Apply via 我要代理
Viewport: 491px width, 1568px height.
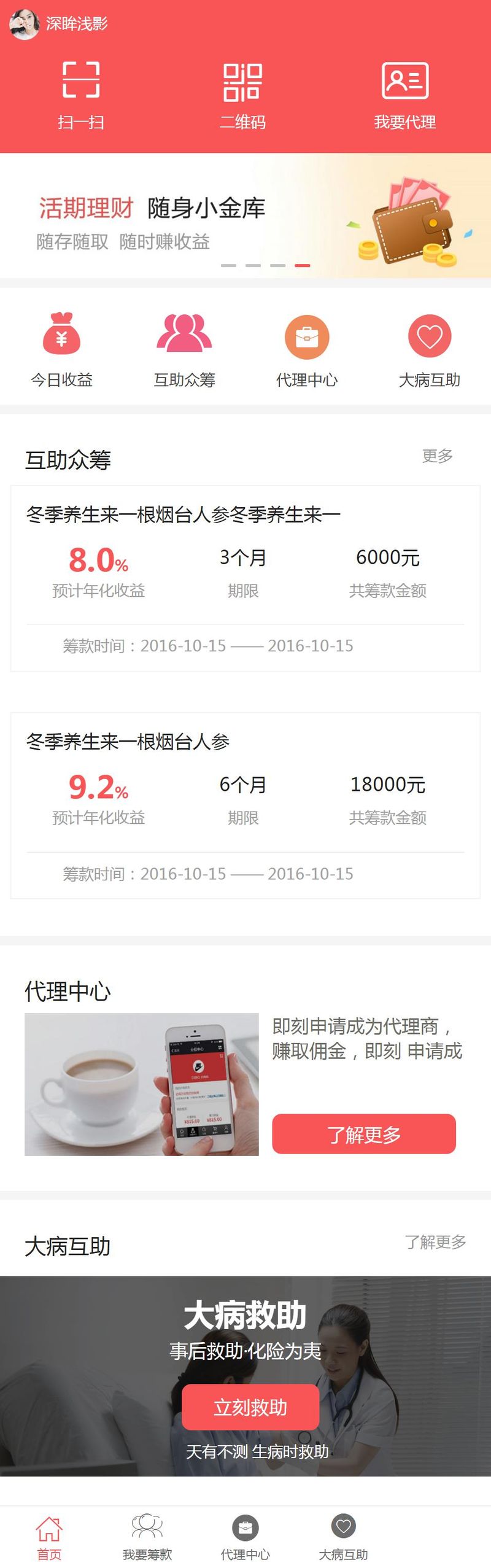click(x=405, y=95)
